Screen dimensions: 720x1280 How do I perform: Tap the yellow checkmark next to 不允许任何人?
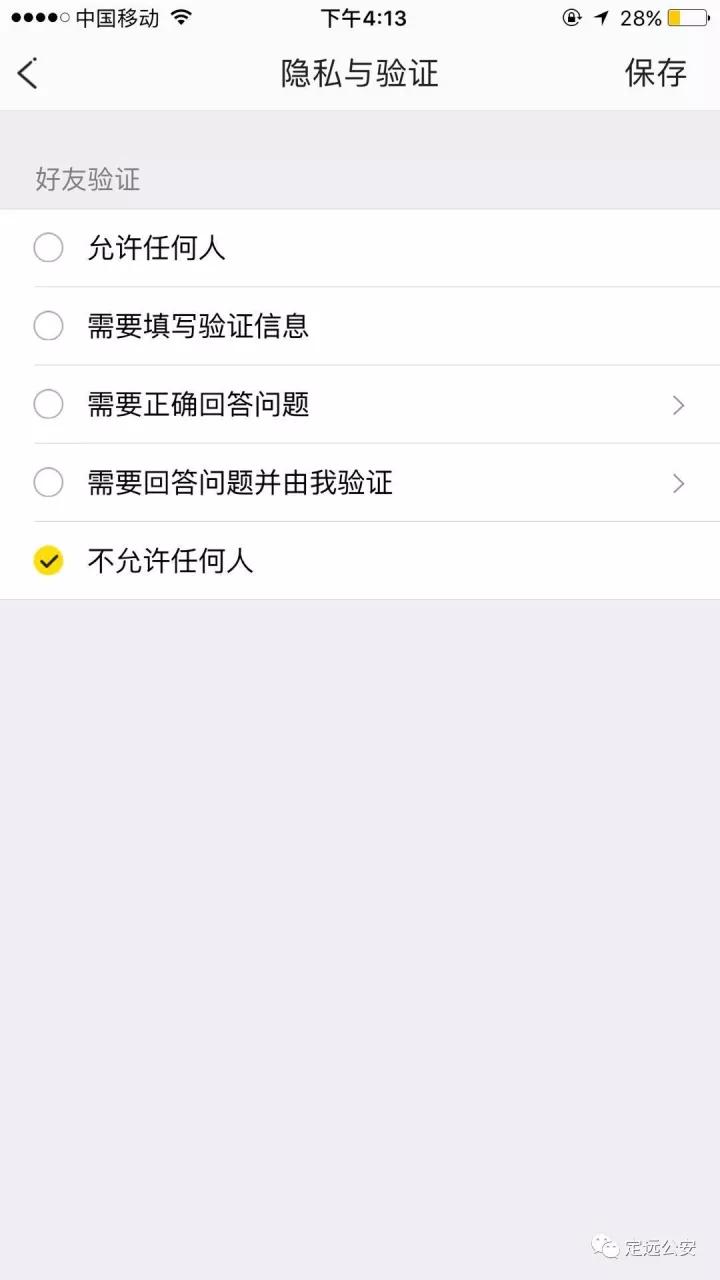coord(48,561)
